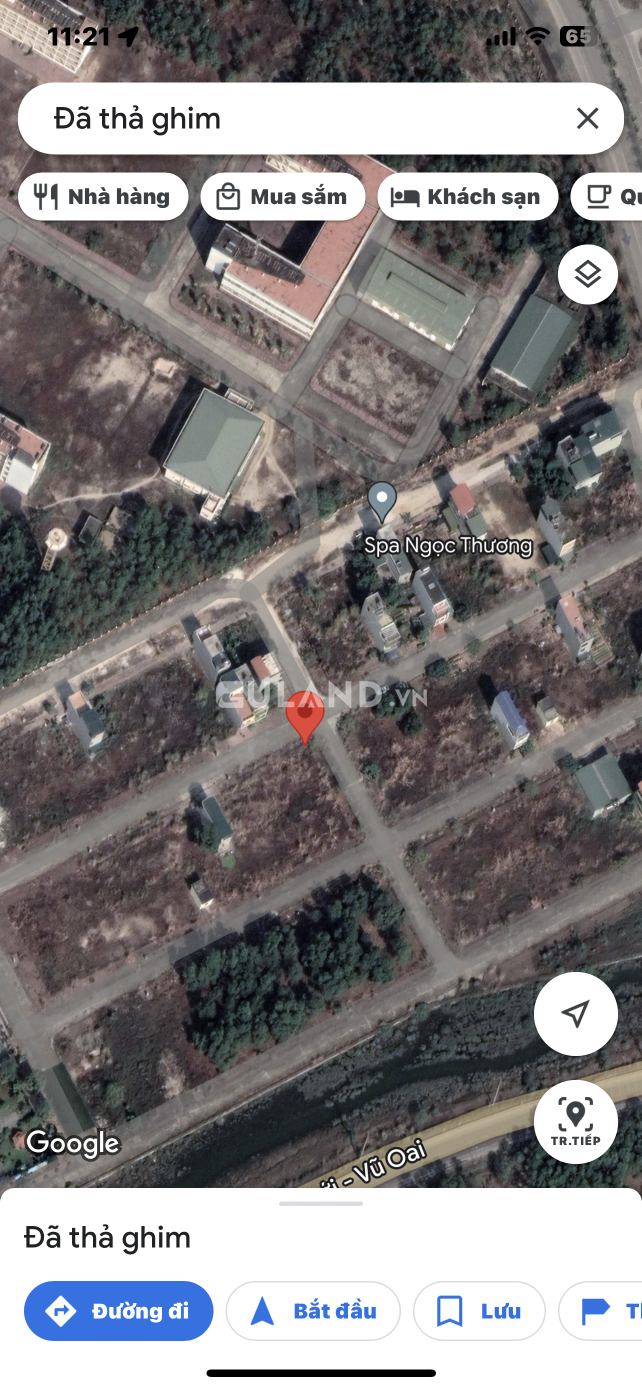Center map on my location
The height and width of the screenshot is (1389, 642).
click(x=575, y=1014)
